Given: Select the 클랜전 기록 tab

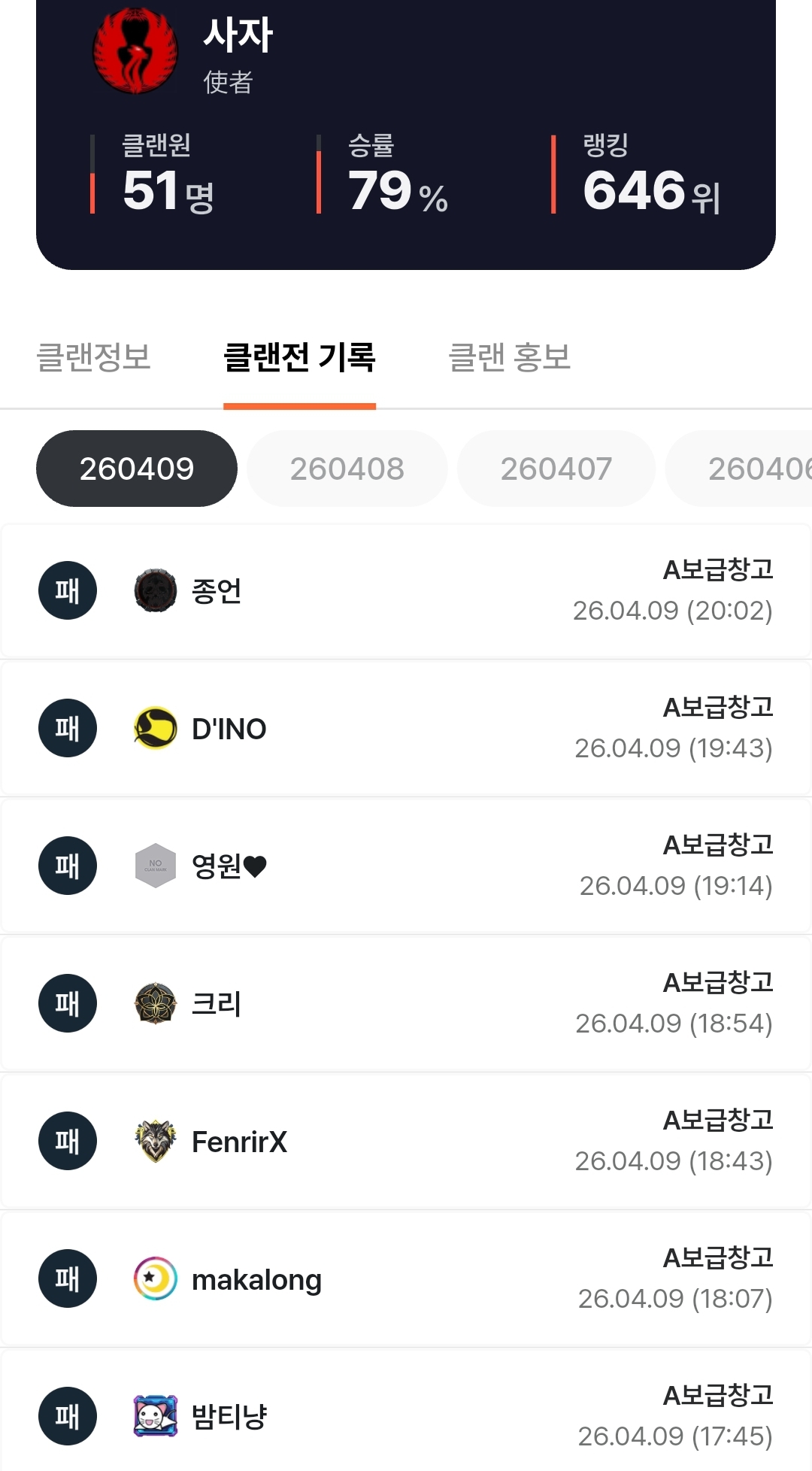Looking at the screenshot, I should click(x=299, y=357).
